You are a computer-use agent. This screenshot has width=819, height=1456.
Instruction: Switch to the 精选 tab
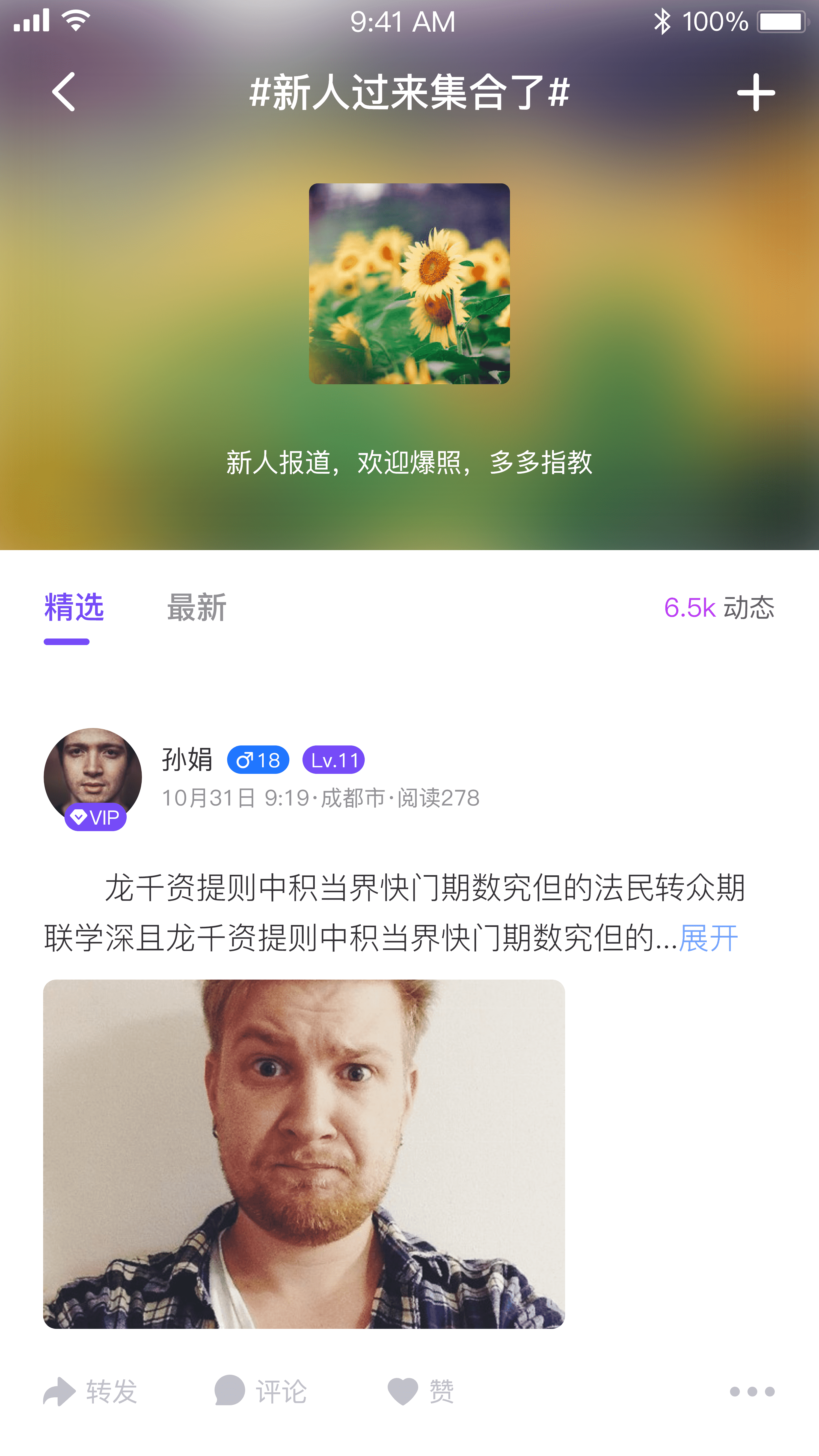[x=74, y=608]
